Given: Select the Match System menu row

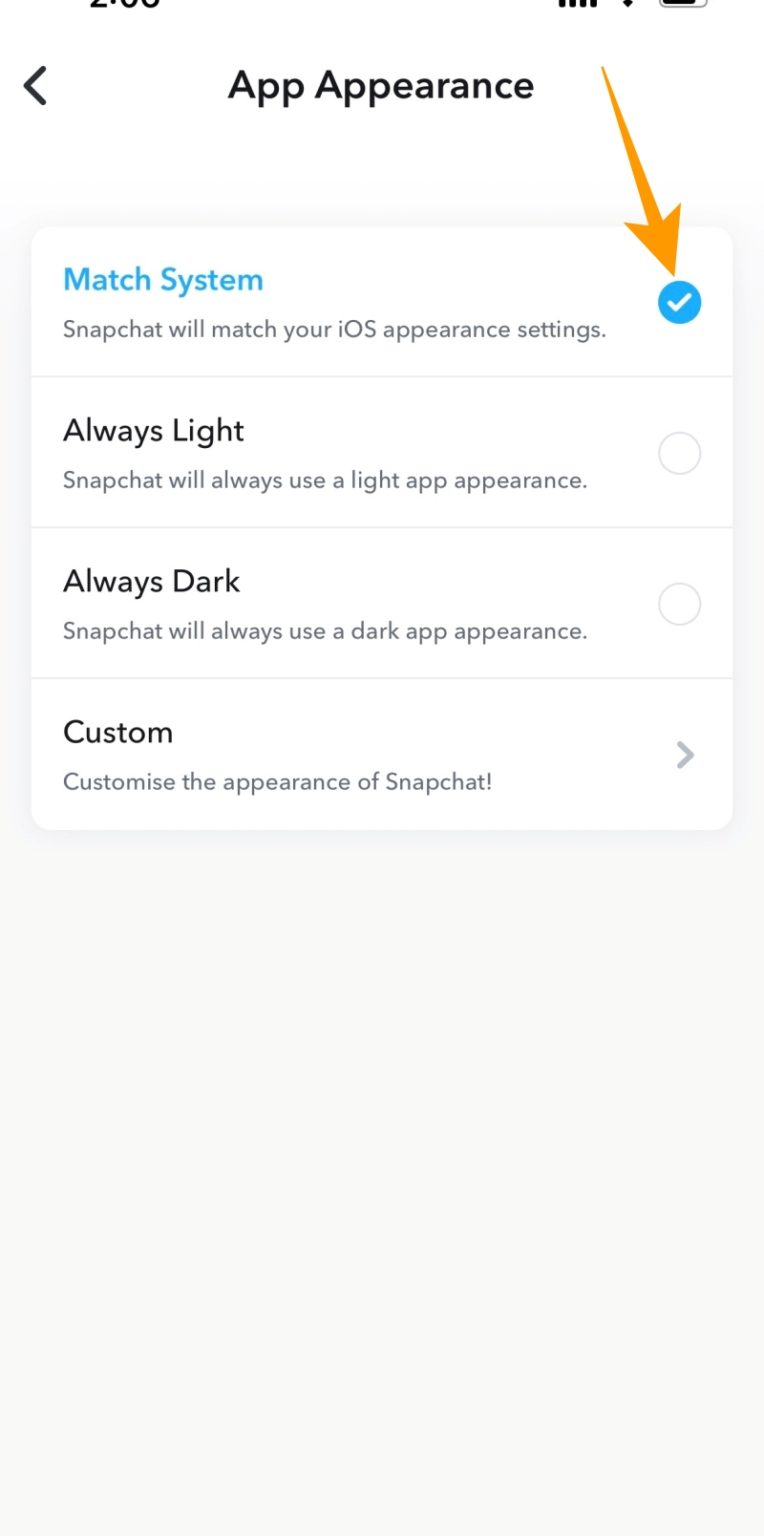Looking at the screenshot, I should pyautogui.click(x=380, y=302).
